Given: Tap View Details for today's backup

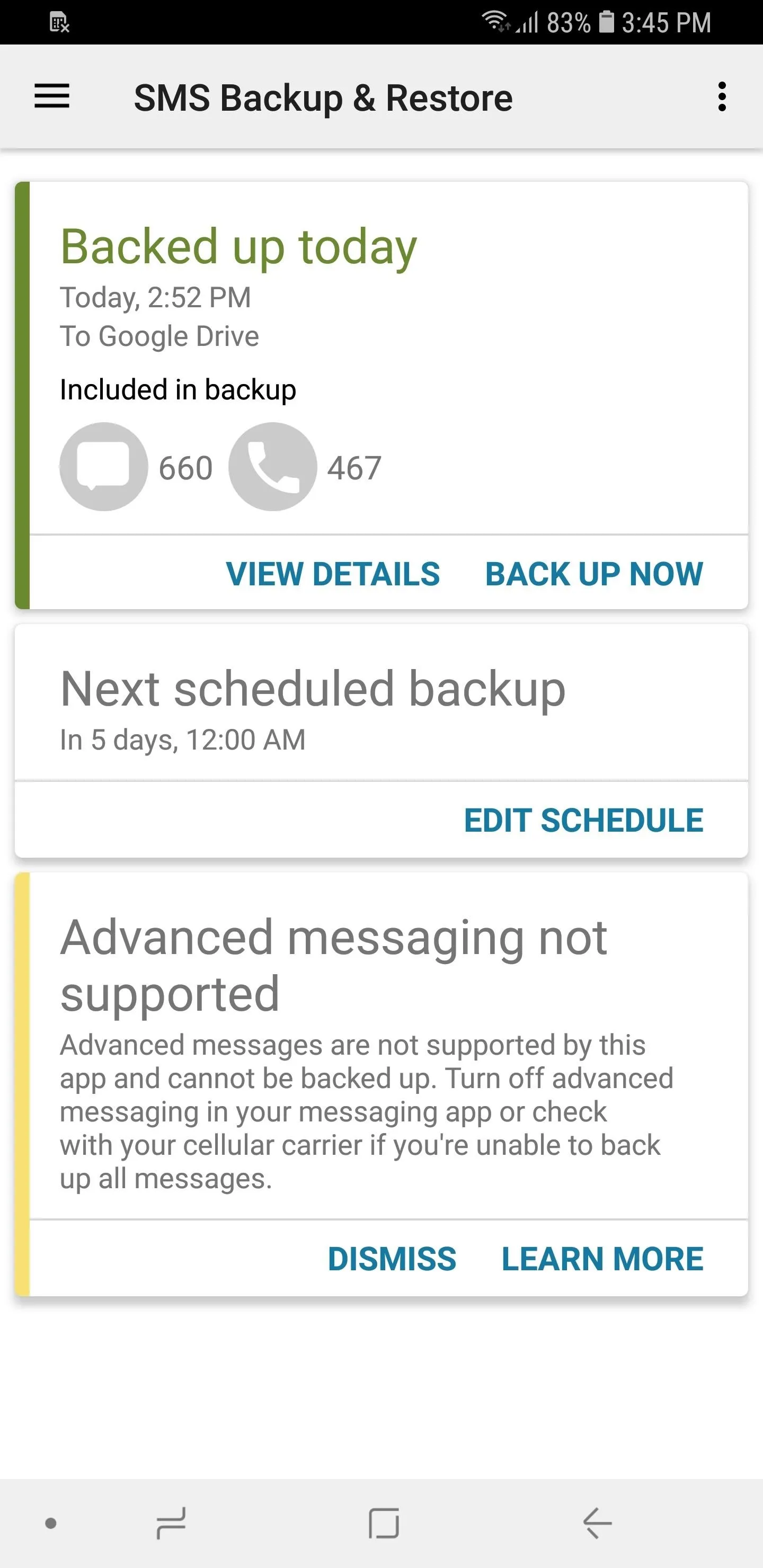Looking at the screenshot, I should pyautogui.click(x=332, y=574).
